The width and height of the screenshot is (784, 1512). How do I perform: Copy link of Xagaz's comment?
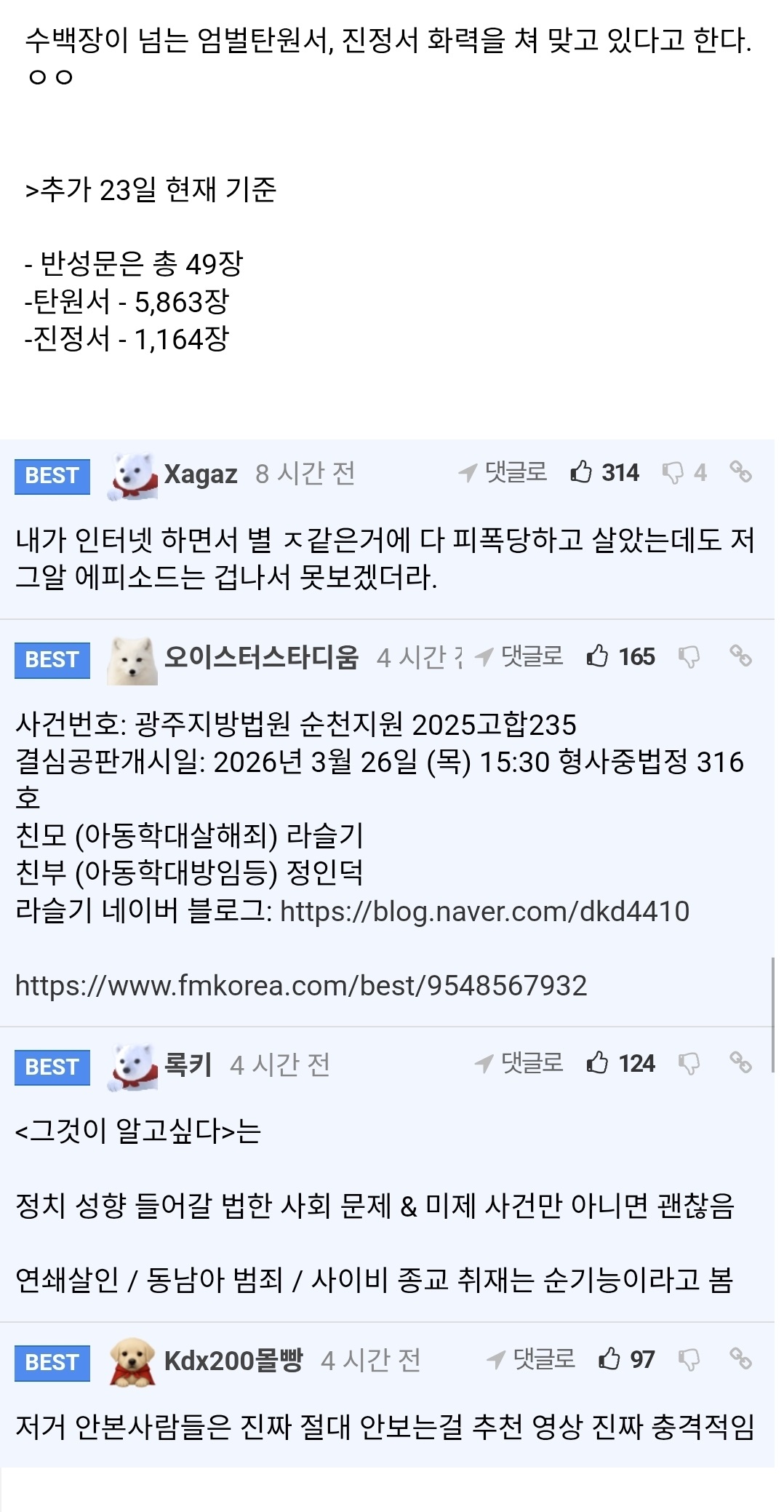tap(740, 471)
